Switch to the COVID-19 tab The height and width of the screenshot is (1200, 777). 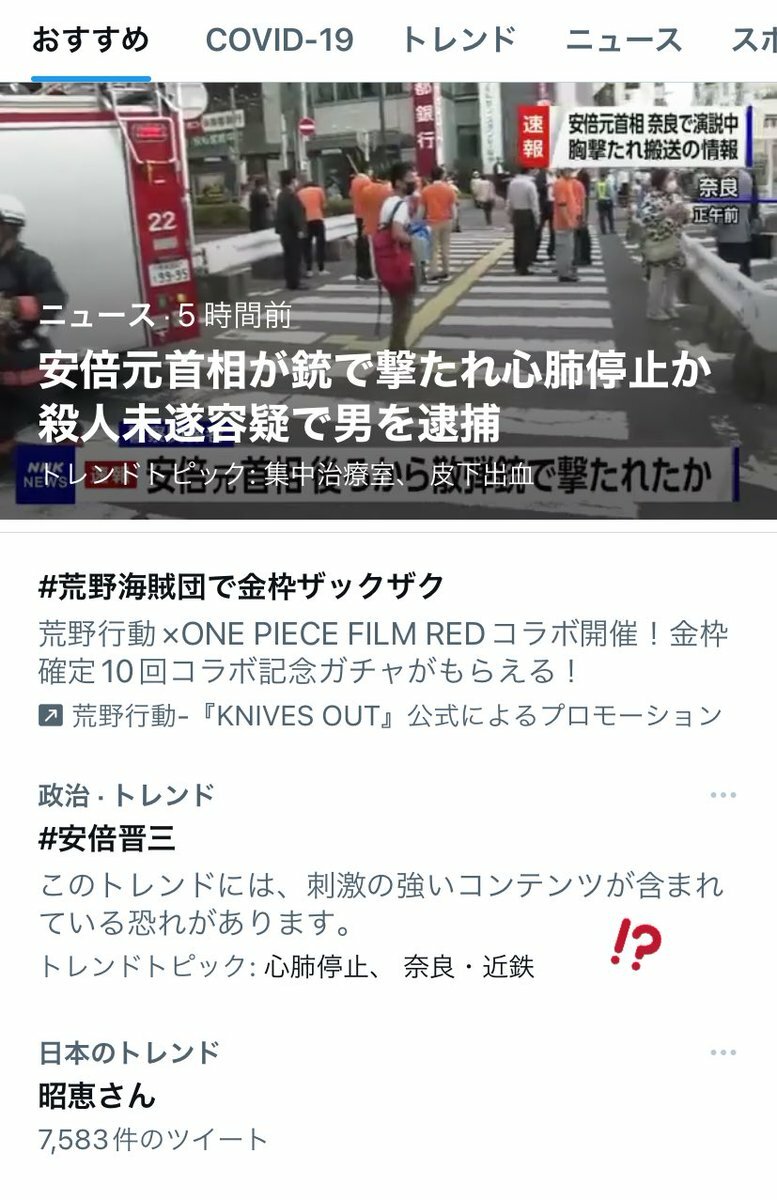tap(279, 40)
